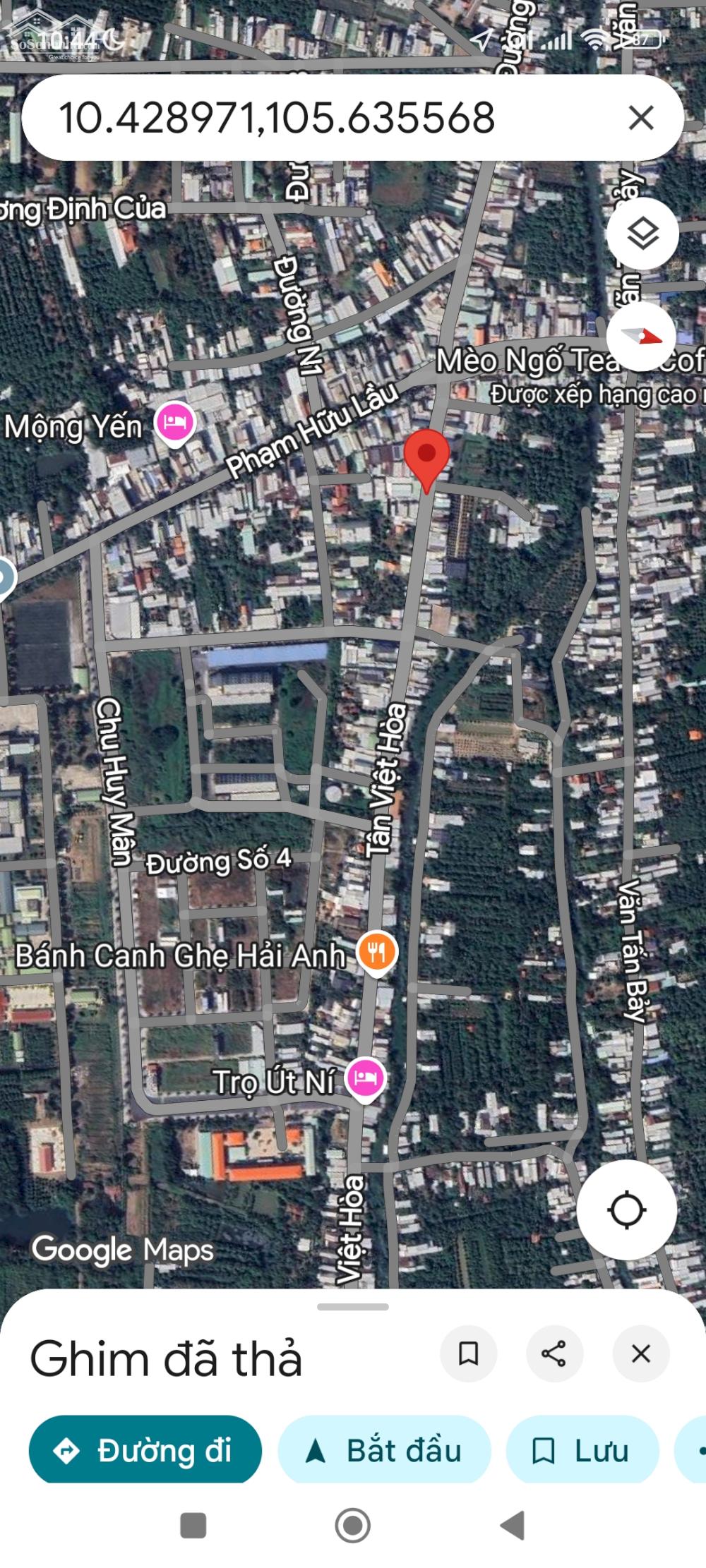
Task: Open Bánh Canh Ghẹ Hải Anh restaurant marker
Action: pyautogui.click(x=377, y=953)
